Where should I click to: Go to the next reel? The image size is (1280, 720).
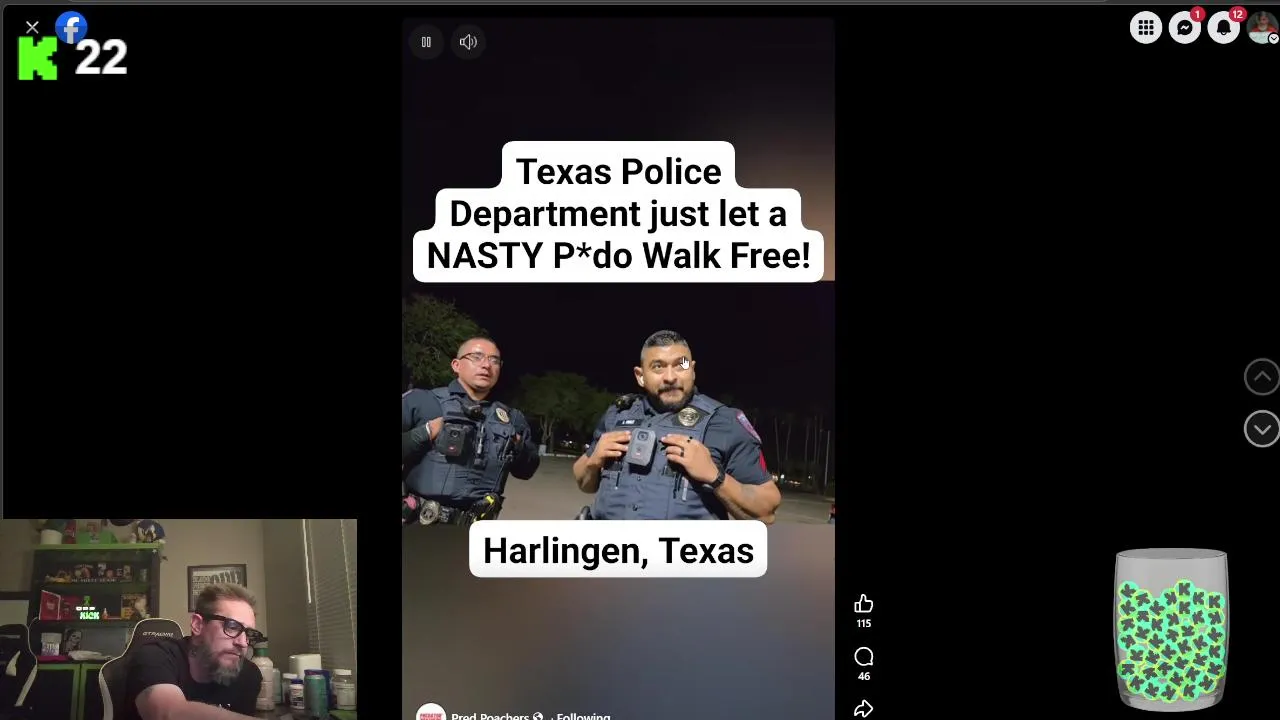tap(1261, 429)
